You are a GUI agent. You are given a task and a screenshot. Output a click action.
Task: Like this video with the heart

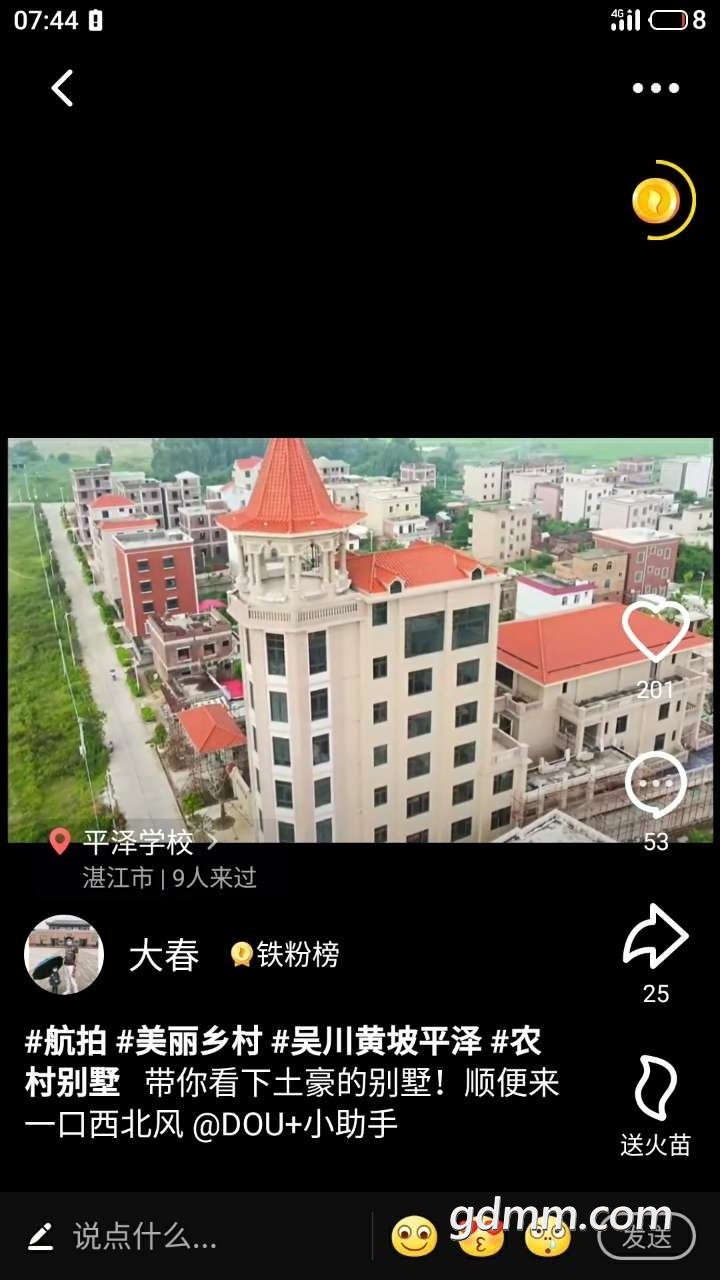tap(655, 631)
